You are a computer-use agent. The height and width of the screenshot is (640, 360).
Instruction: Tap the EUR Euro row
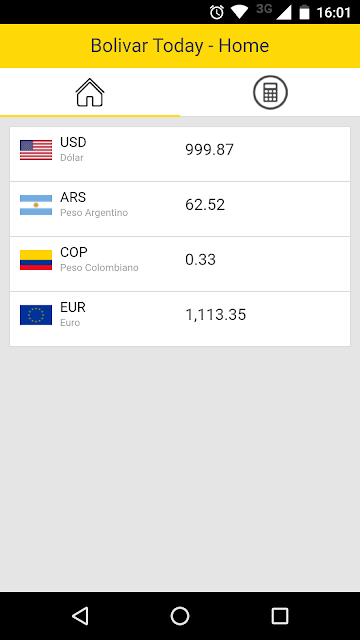[x=180, y=319]
